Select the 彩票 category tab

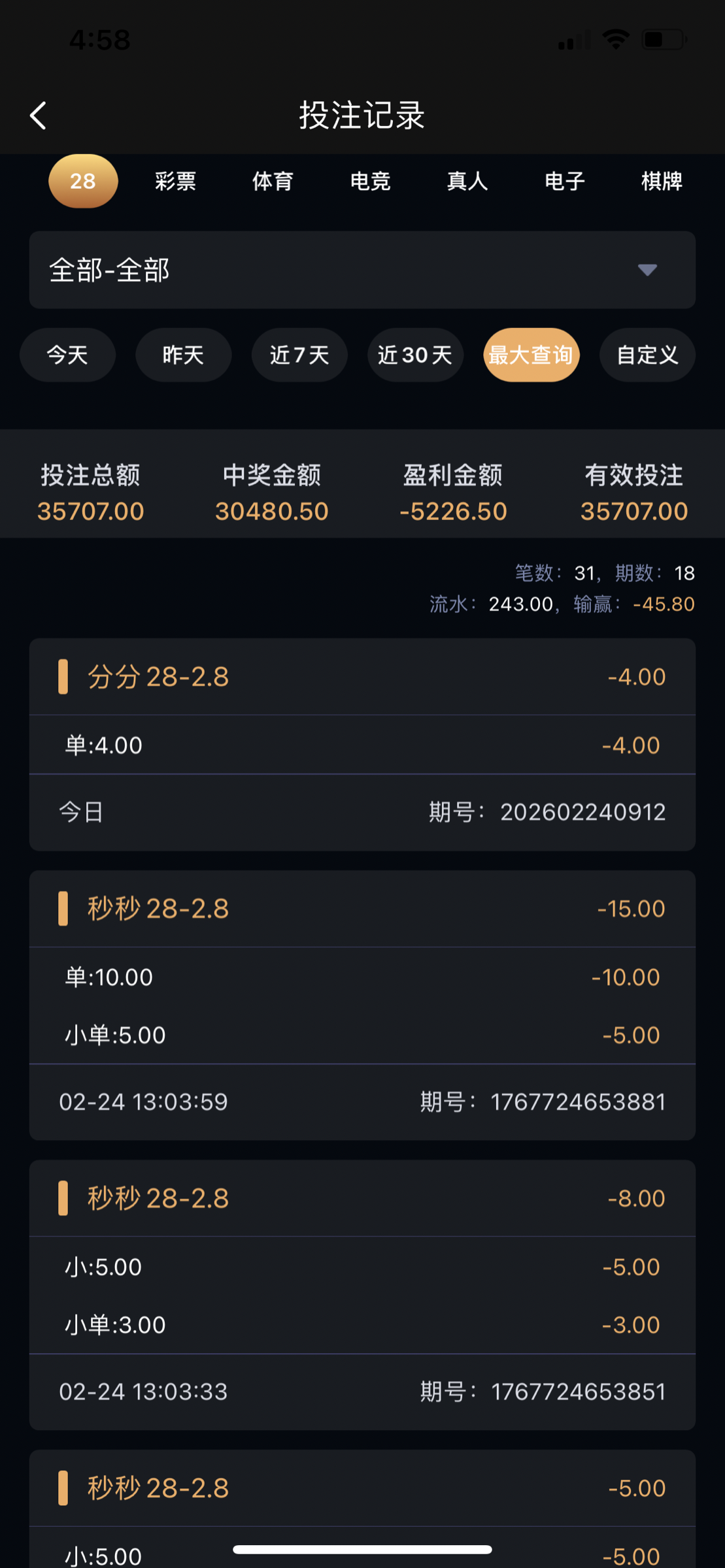[175, 182]
